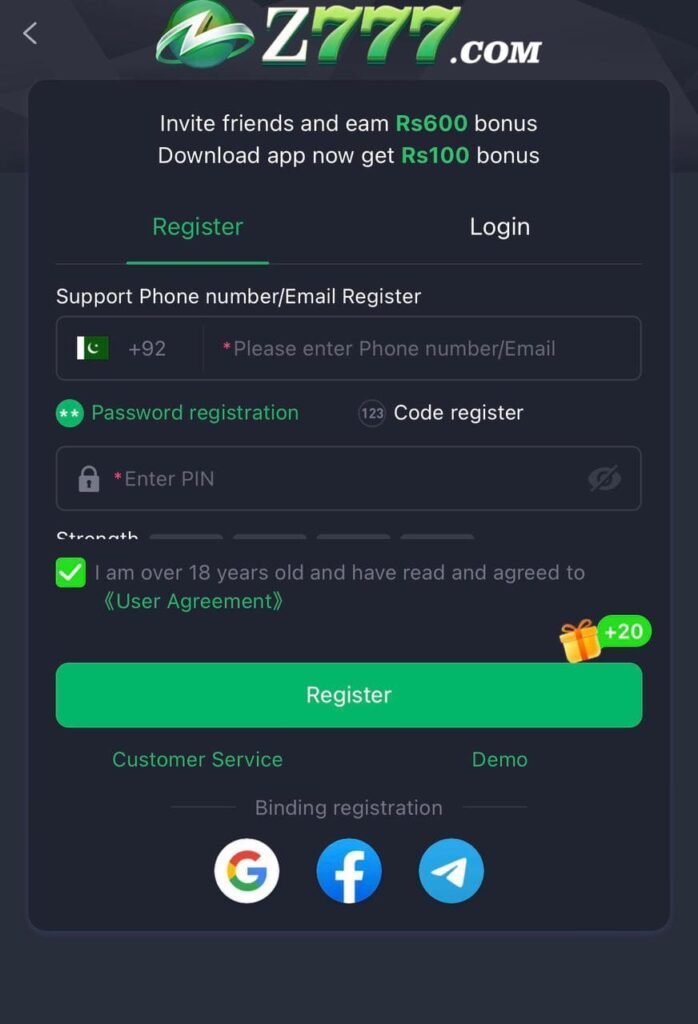Switch to the Login tab

(499, 227)
